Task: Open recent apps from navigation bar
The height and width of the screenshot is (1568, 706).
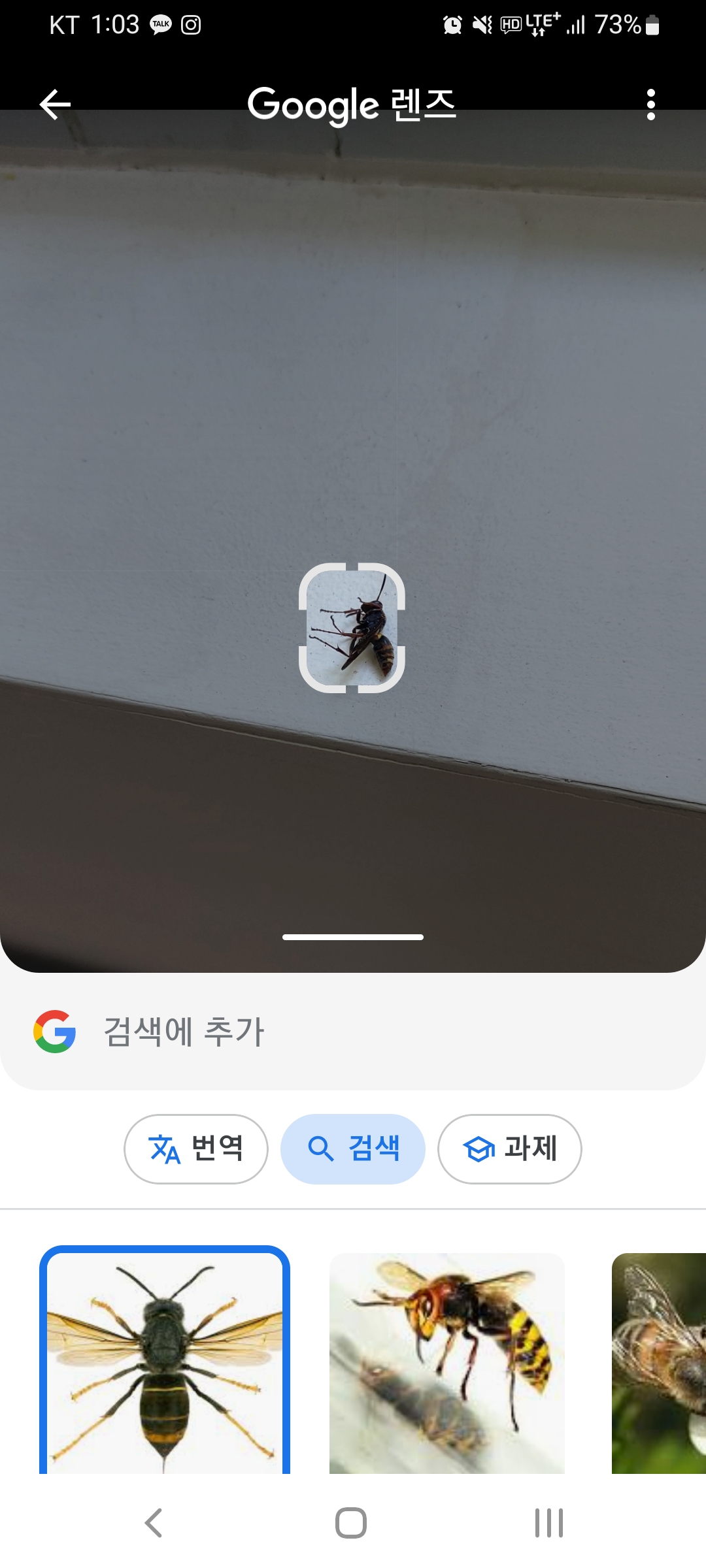Action: coord(549,1523)
